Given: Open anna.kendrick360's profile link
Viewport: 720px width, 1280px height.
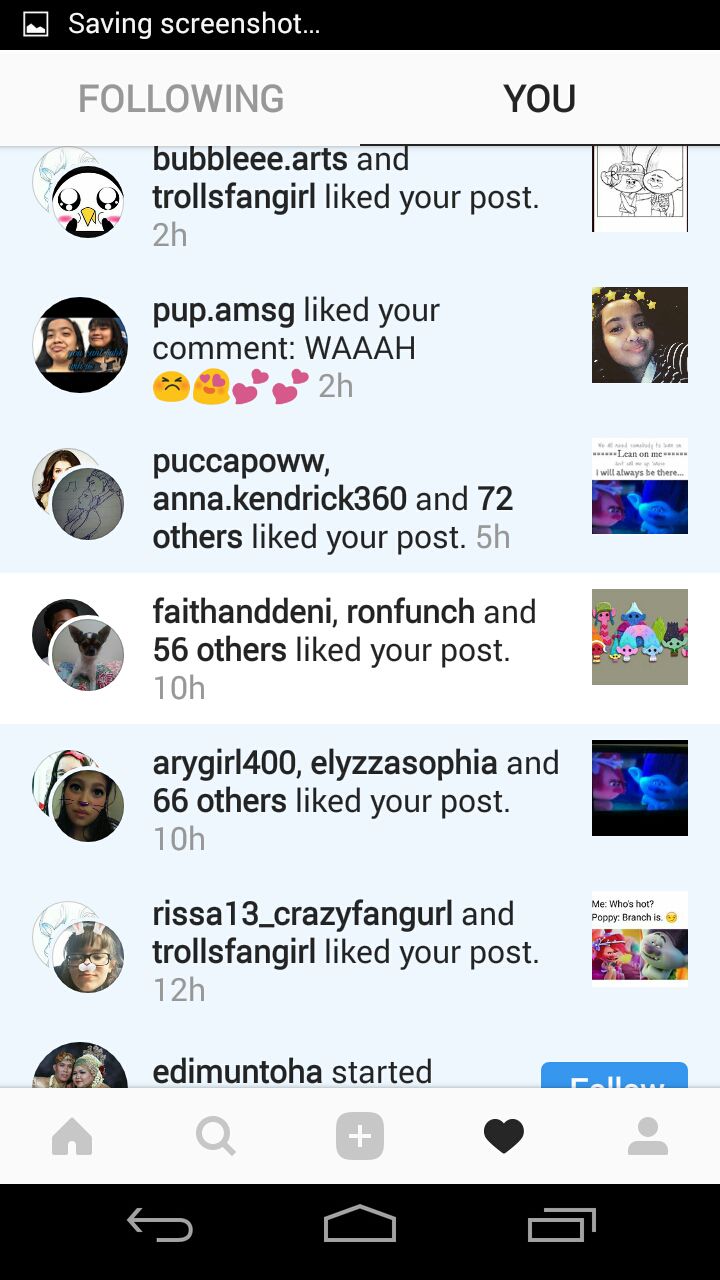Looking at the screenshot, I should [279, 498].
